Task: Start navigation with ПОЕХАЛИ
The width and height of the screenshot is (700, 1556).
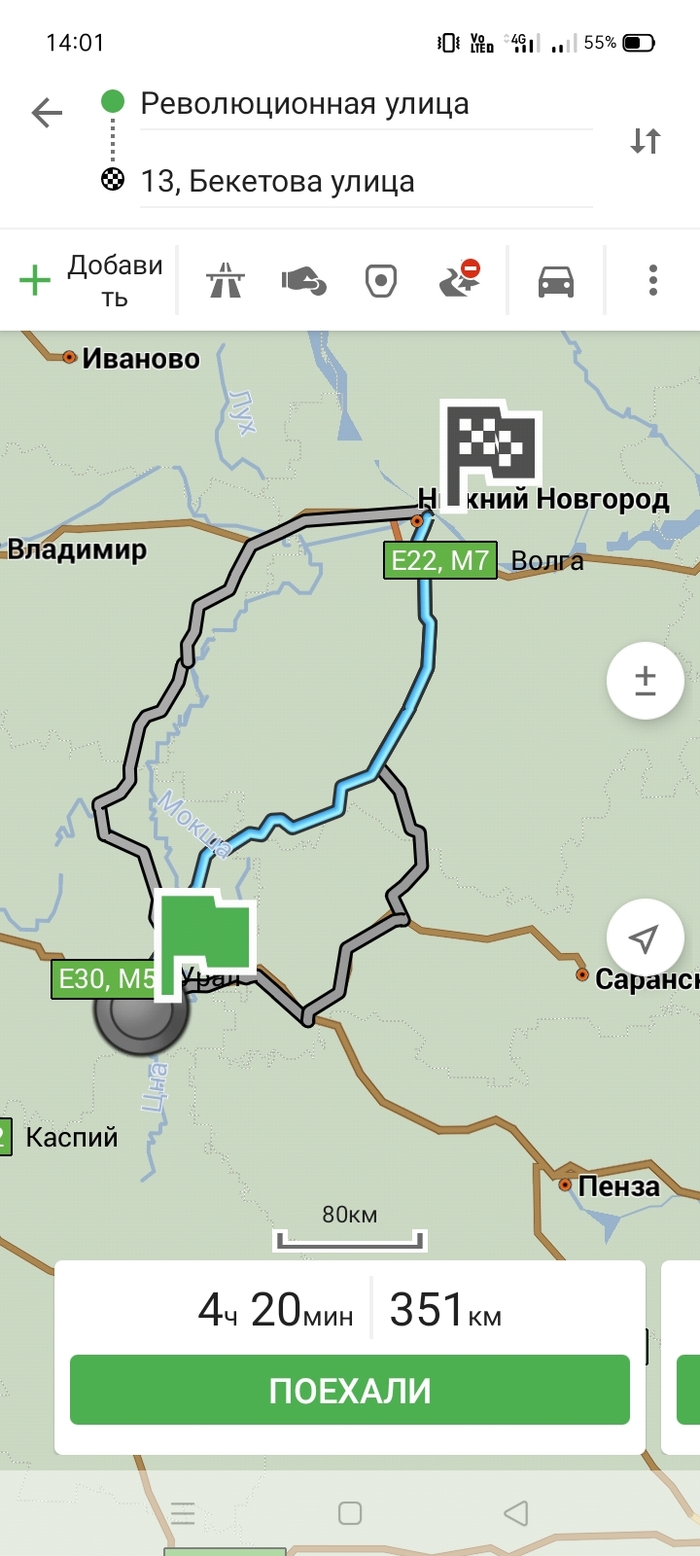Action: click(x=349, y=1390)
